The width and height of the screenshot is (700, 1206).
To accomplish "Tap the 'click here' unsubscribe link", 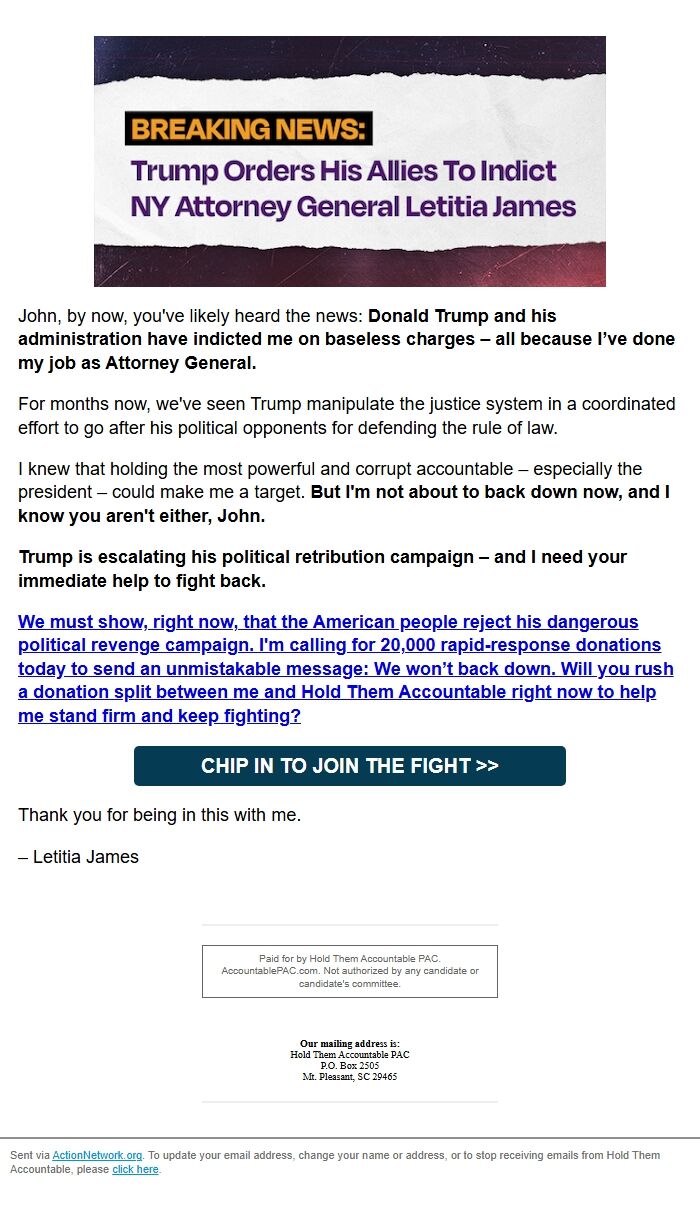I will [x=135, y=1169].
